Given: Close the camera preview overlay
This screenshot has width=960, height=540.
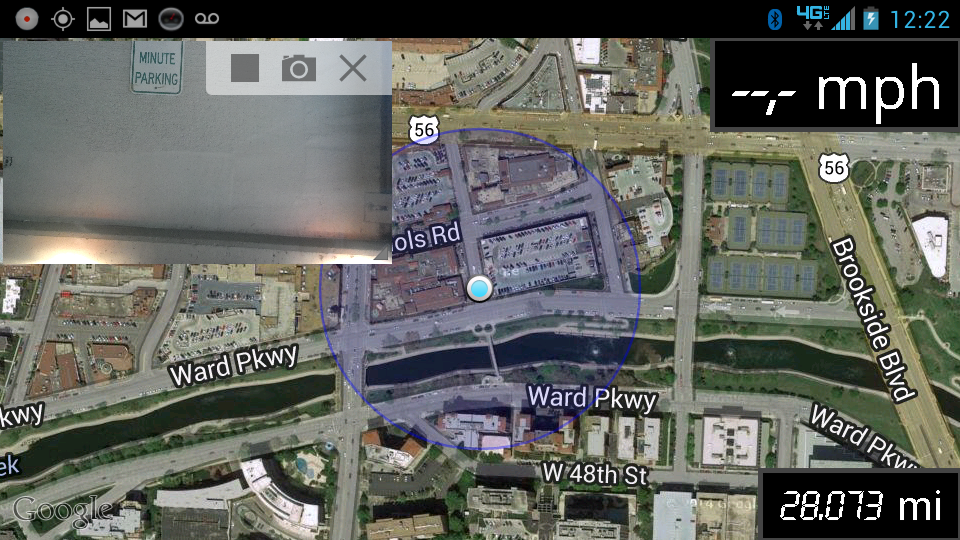Looking at the screenshot, I should pyautogui.click(x=352, y=68).
